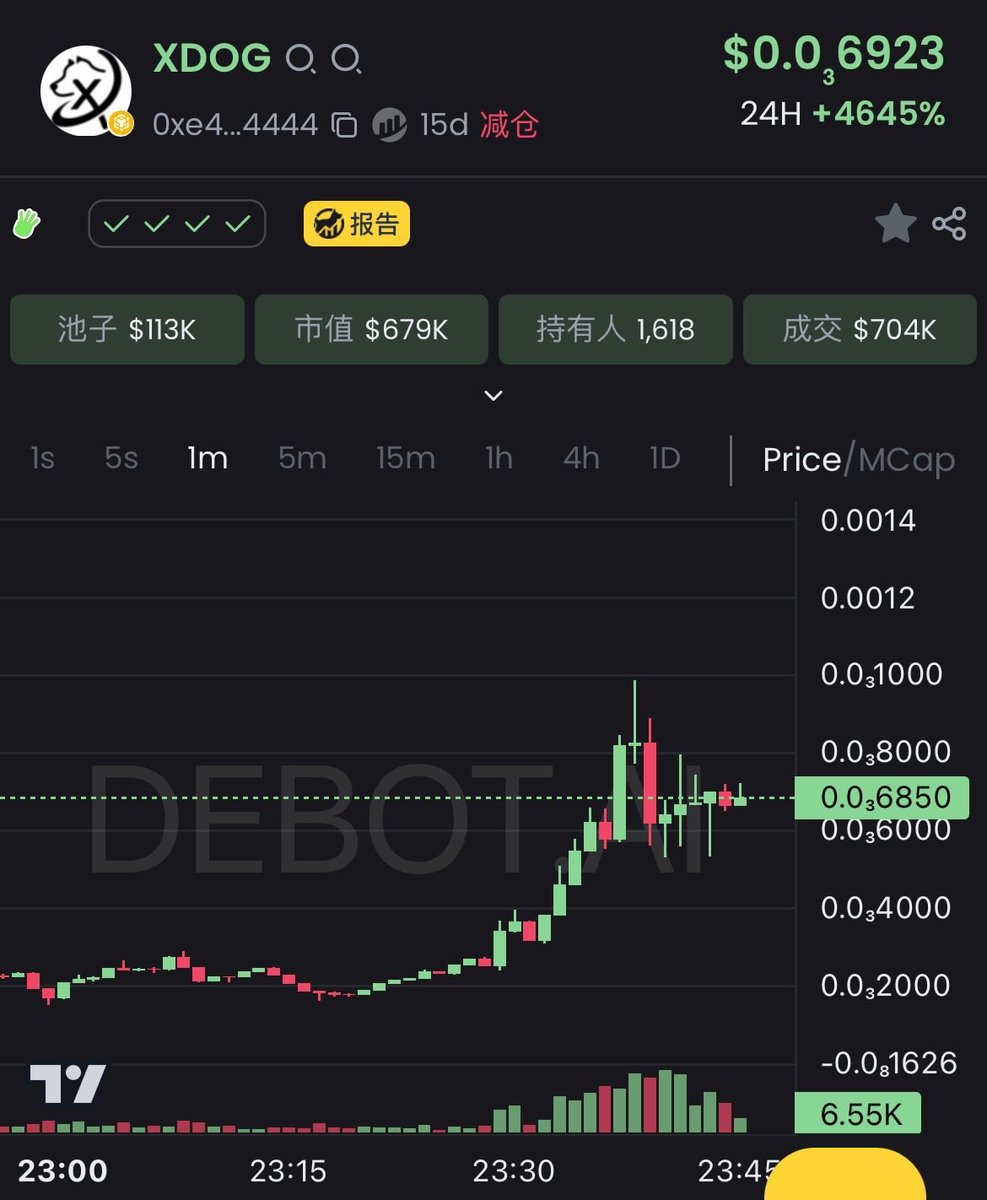Add XDOG to favorites with the star

coord(895,224)
